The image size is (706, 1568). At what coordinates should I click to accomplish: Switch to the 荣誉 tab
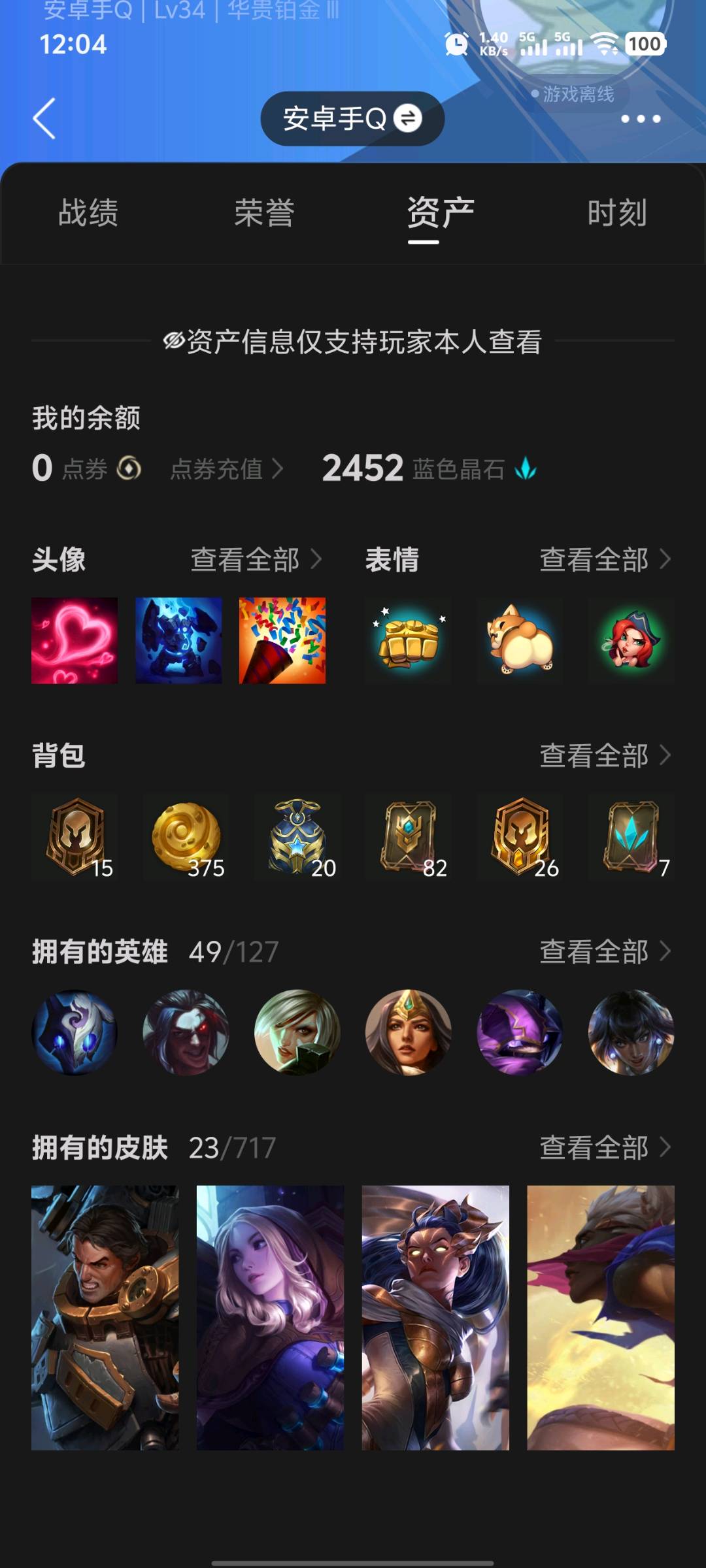click(264, 213)
